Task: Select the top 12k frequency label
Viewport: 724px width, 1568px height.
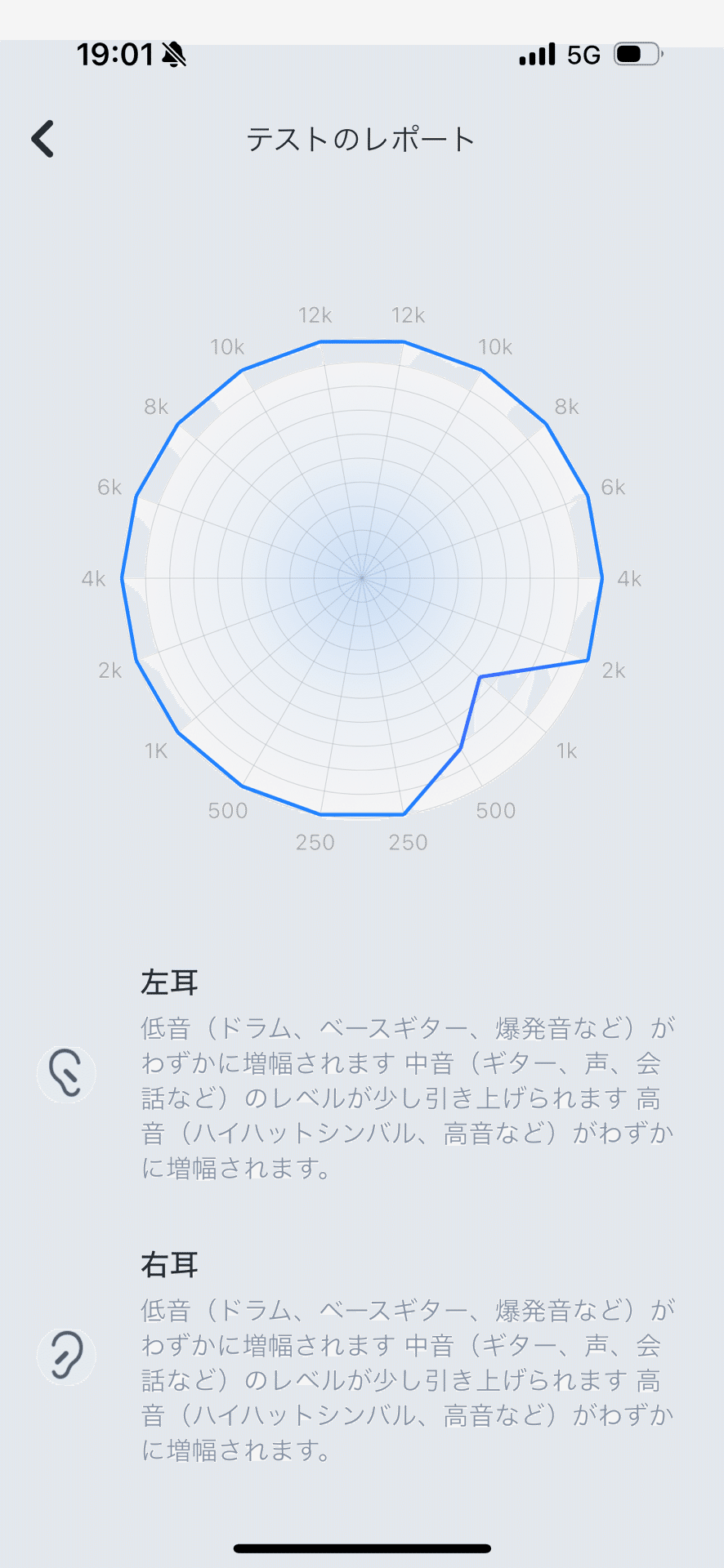Action: (x=315, y=315)
